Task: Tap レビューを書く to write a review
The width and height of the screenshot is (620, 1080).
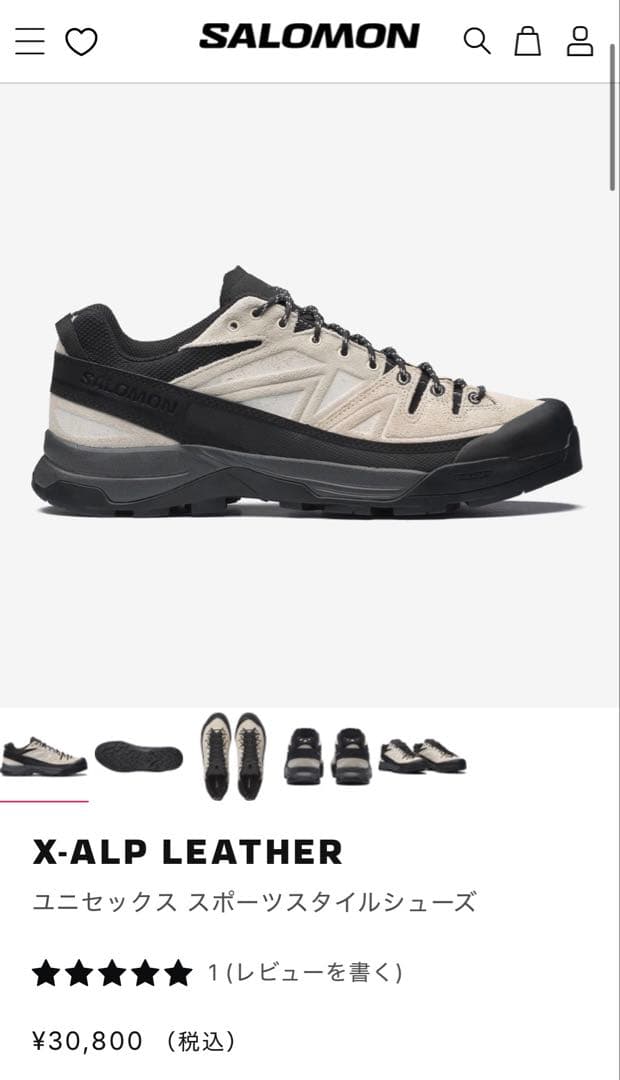Action: point(313,973)
